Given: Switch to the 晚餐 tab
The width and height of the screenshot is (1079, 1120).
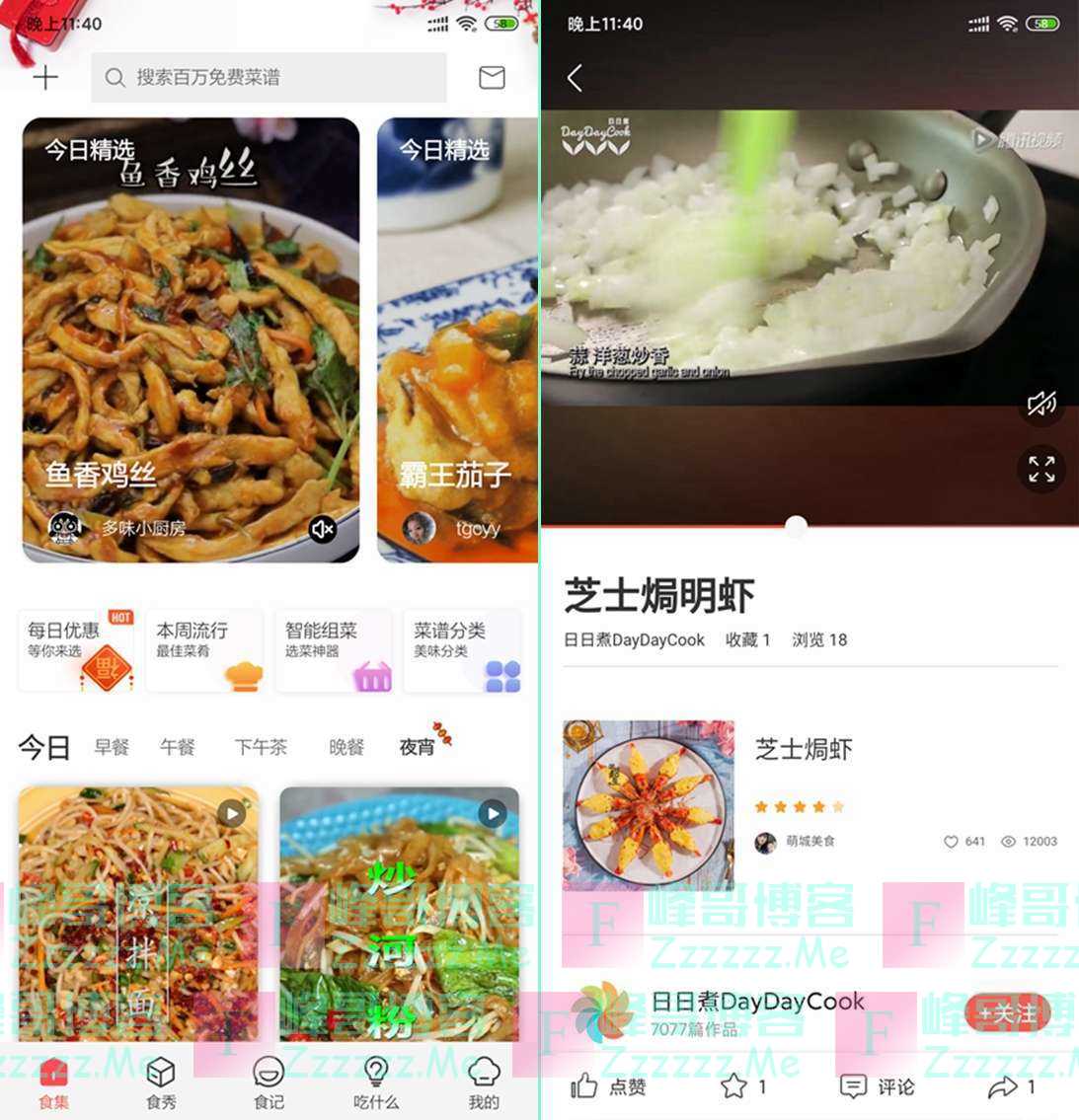Looking at the screenshot, I should [x=347, y=747].
